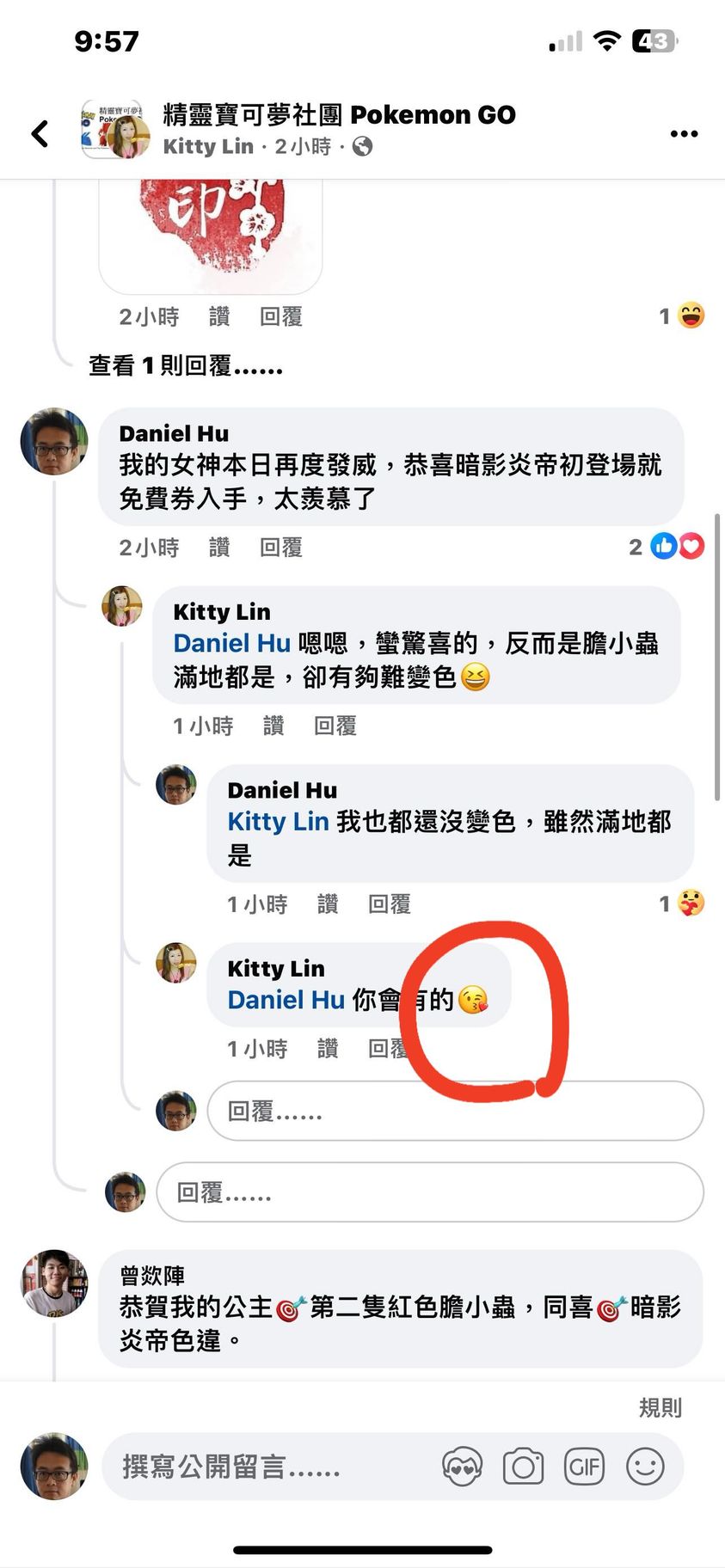The image size is (725, 1568).
Task: Open Daniel Hu mention in 你會有的 reply
Action: [286, 1000]
